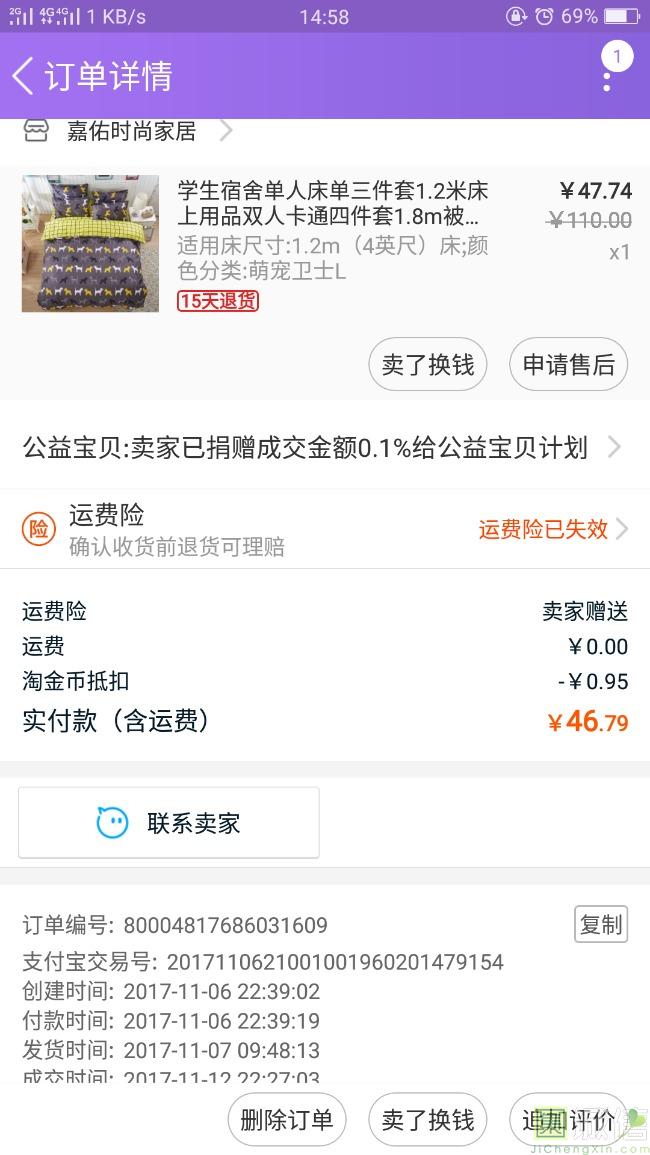Open the 嘉佑时尚家居 store page

(x=131, y=131)
